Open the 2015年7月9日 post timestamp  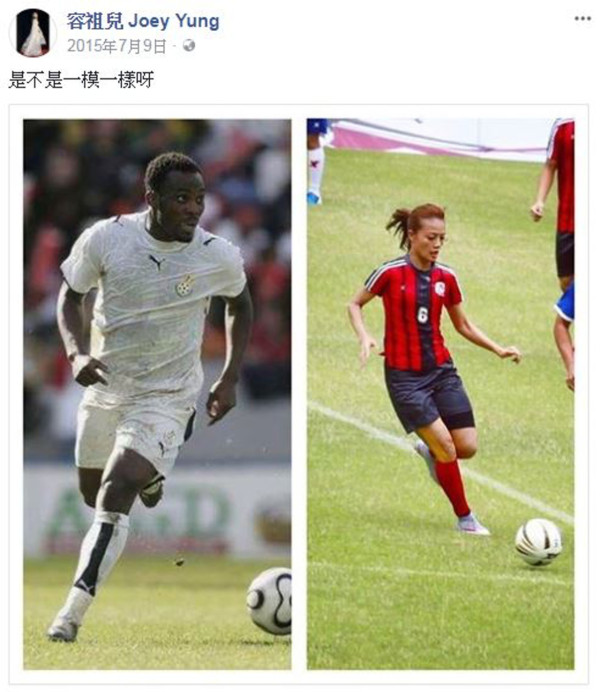click(x=117, y=46)
